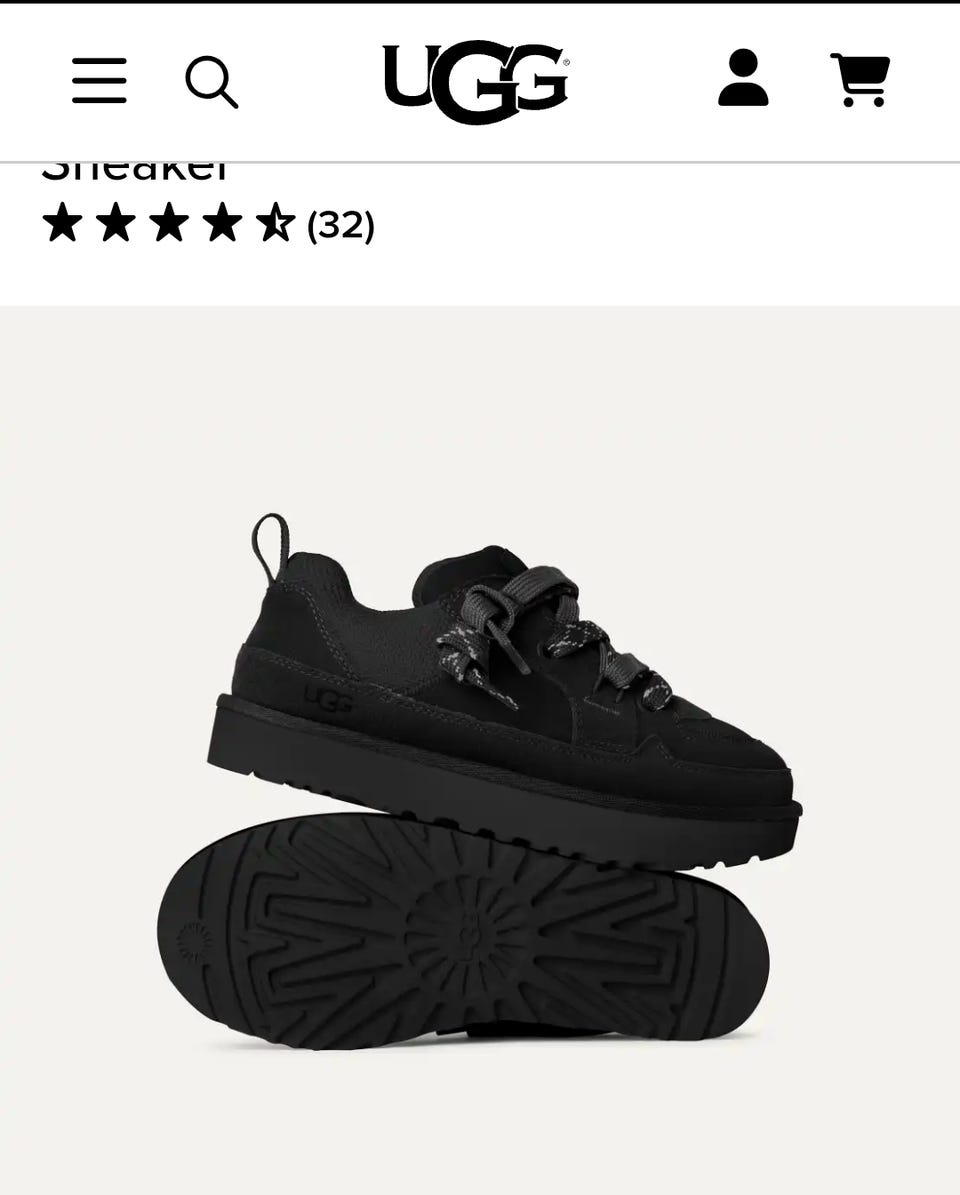Open the account profile icon
Viewport: 960px width, 1195px height.
[x=743, y=80]
